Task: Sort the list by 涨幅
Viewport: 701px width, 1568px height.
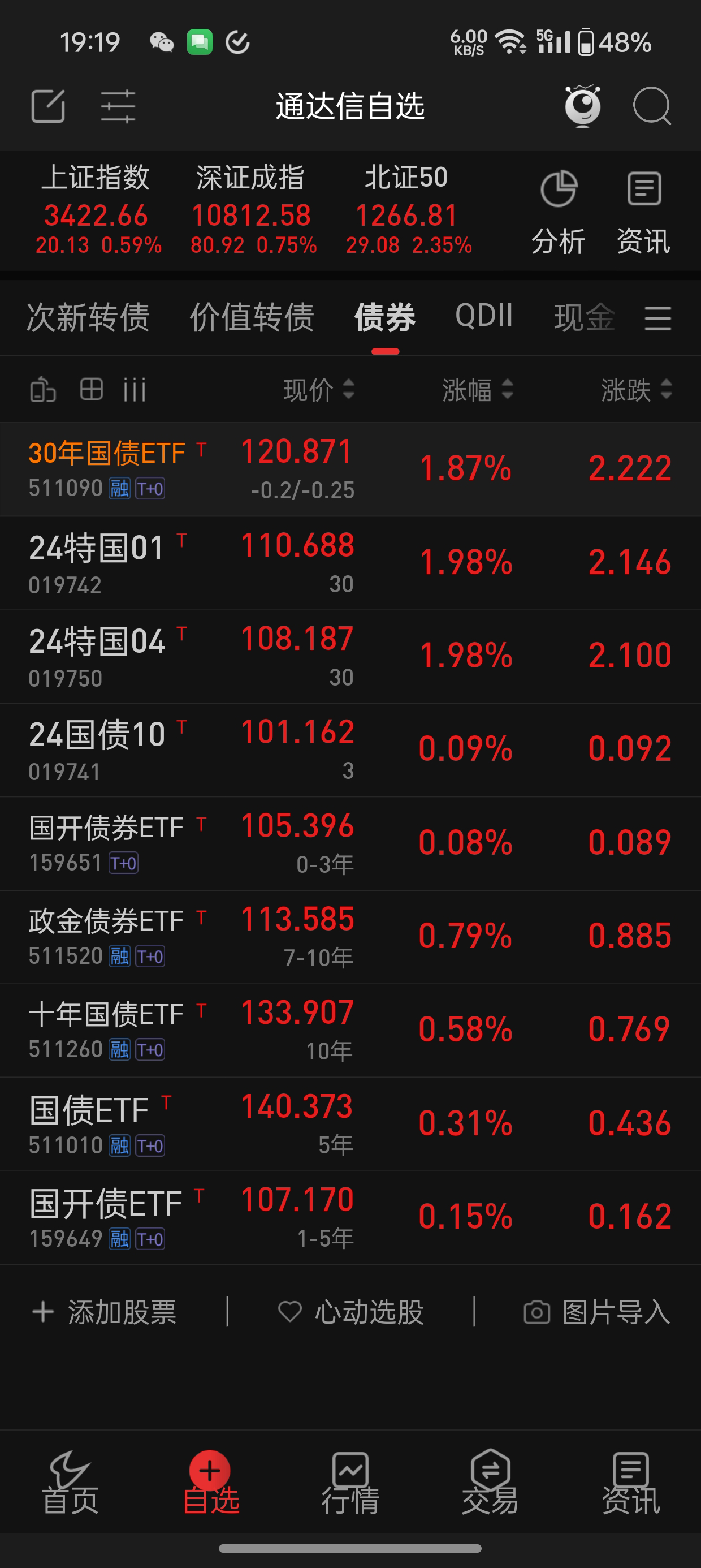Action: (x=478, y=390)
